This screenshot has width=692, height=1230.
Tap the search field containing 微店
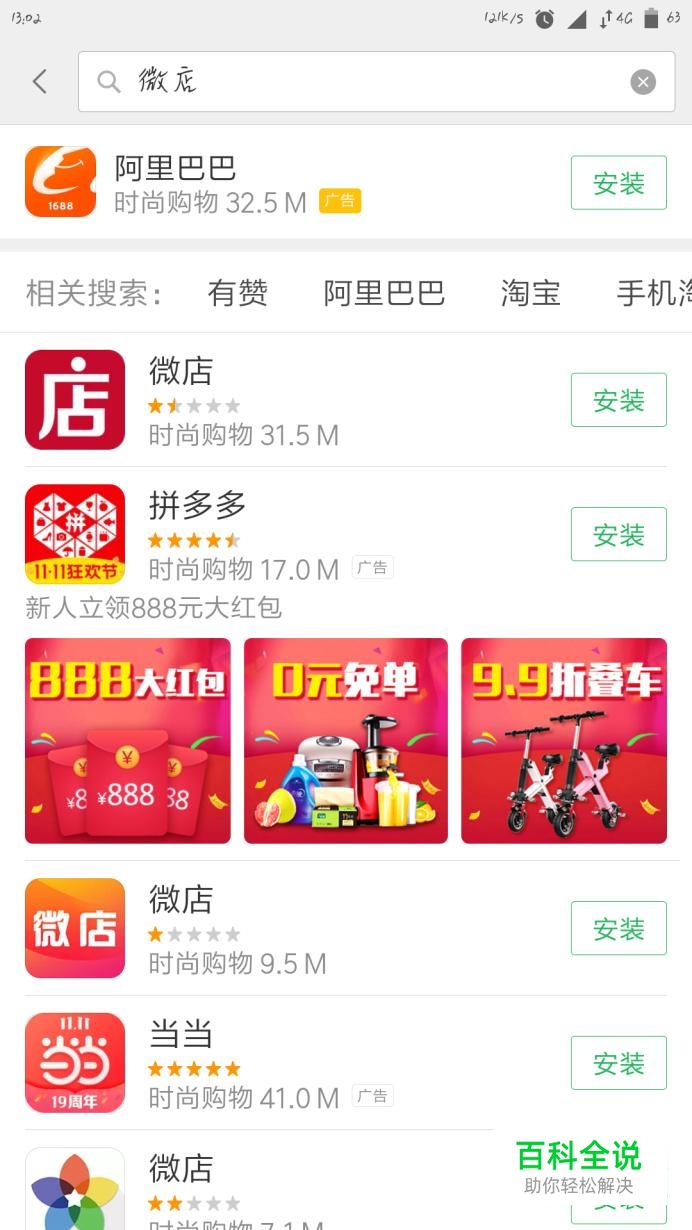click(x=360, y=82)
